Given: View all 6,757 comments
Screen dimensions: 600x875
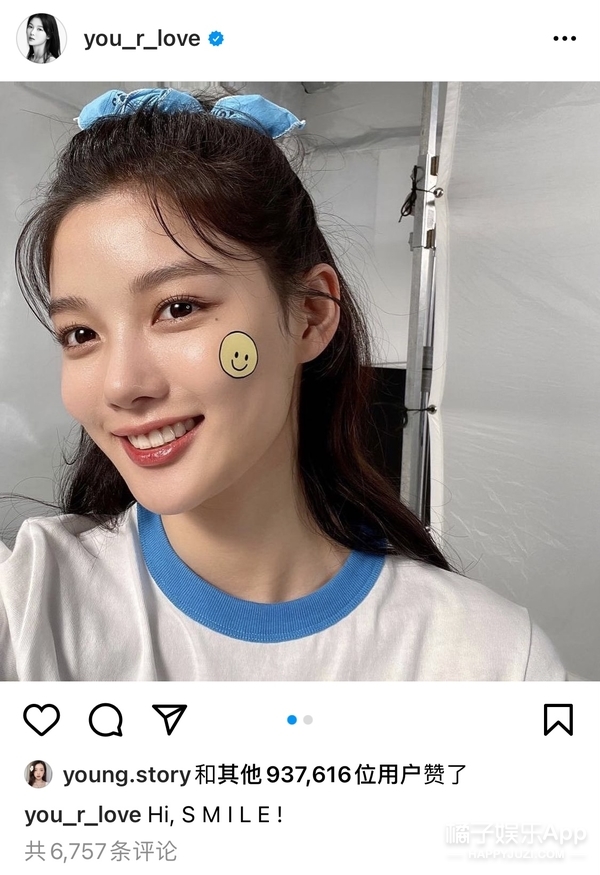Looking at the screenshot, I should (x=101, y=851).
